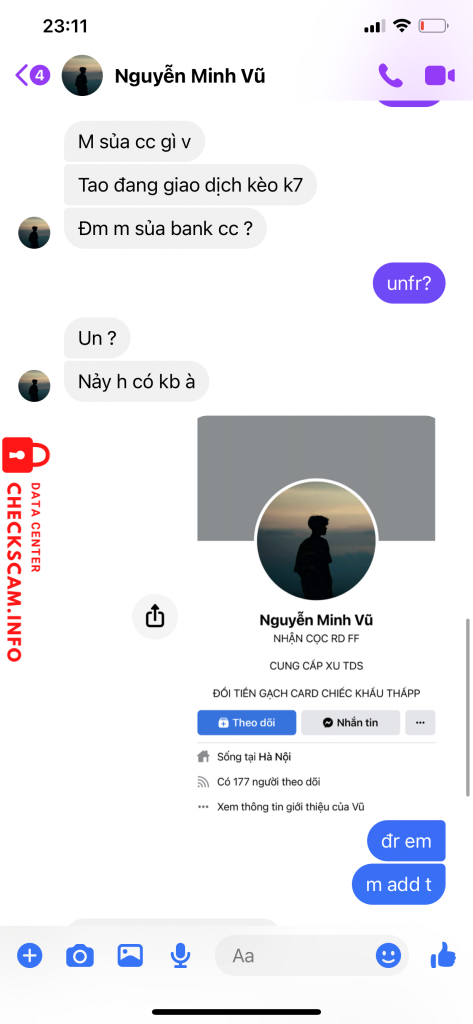
Task: Start a voice call with Nguyễn Minh Vũ
Action: point(390,76)
